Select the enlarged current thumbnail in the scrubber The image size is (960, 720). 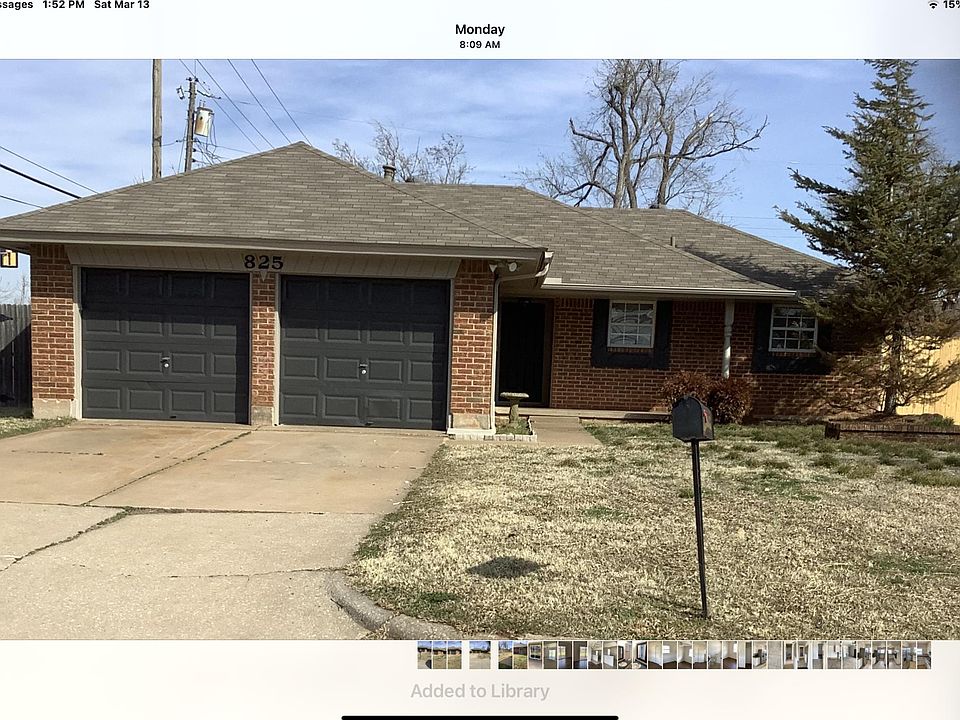pyautogui.click(x=480, y=655)
